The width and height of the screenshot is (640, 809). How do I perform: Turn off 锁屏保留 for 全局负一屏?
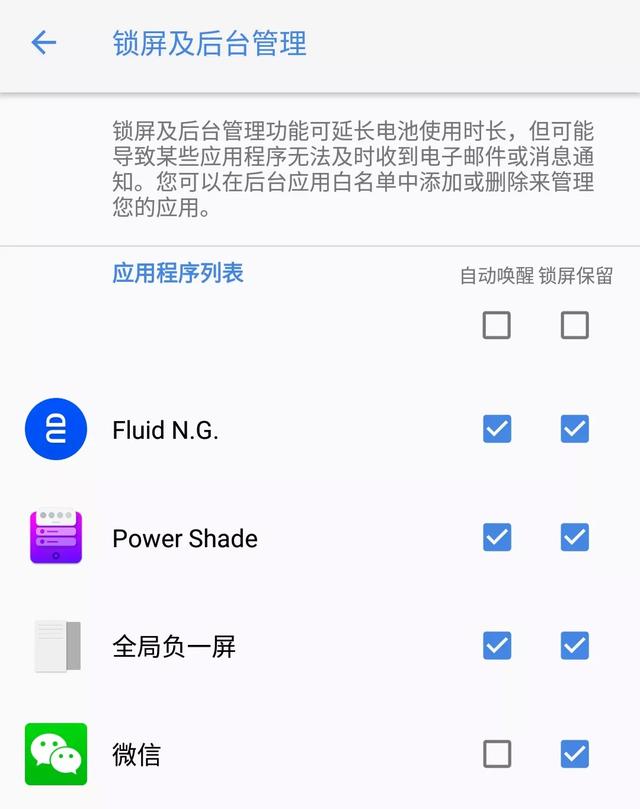[575, 645]
